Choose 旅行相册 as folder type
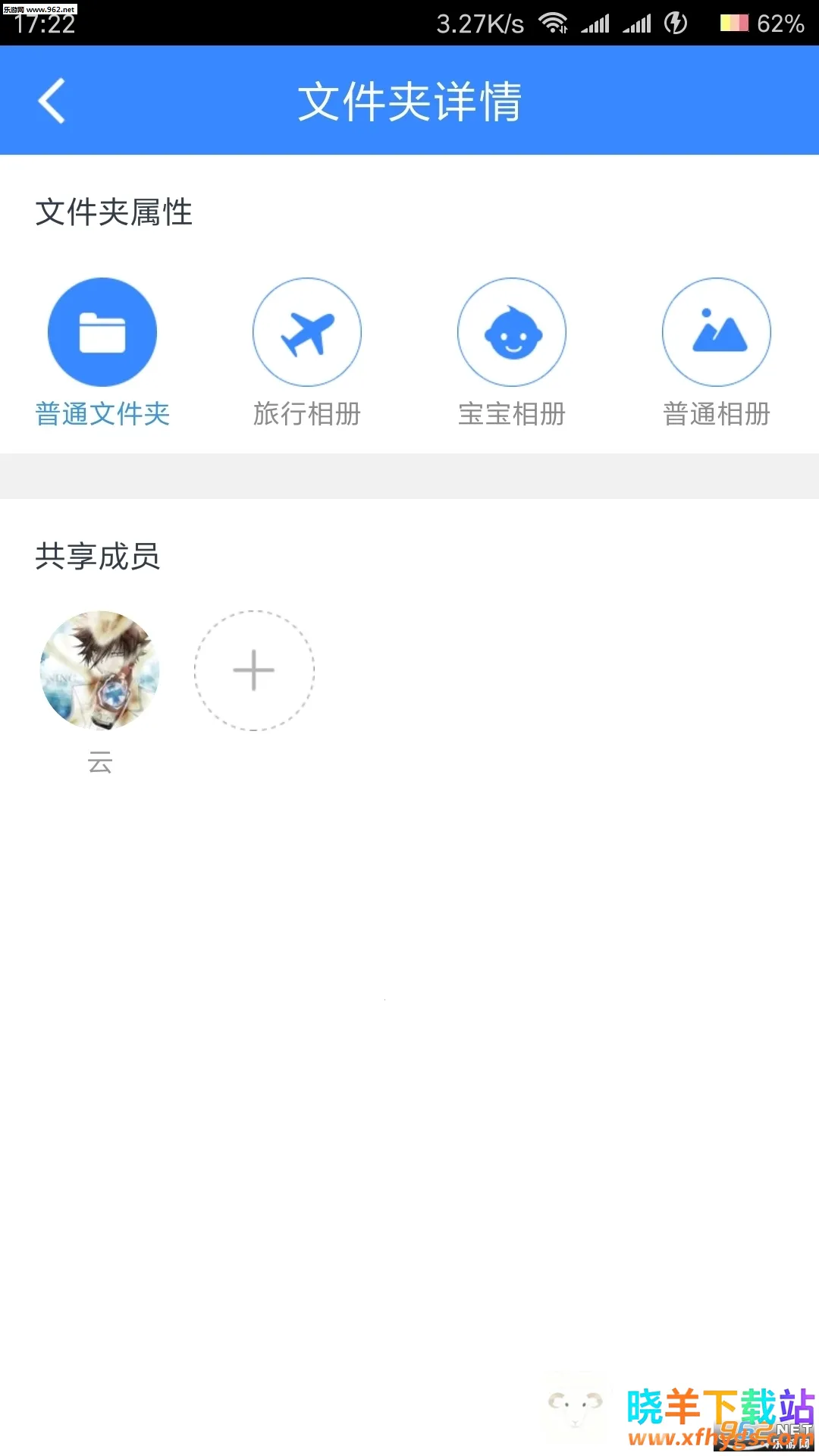Image resolution: width=819 pixels, height=1456 pixels. coord(307,332)
